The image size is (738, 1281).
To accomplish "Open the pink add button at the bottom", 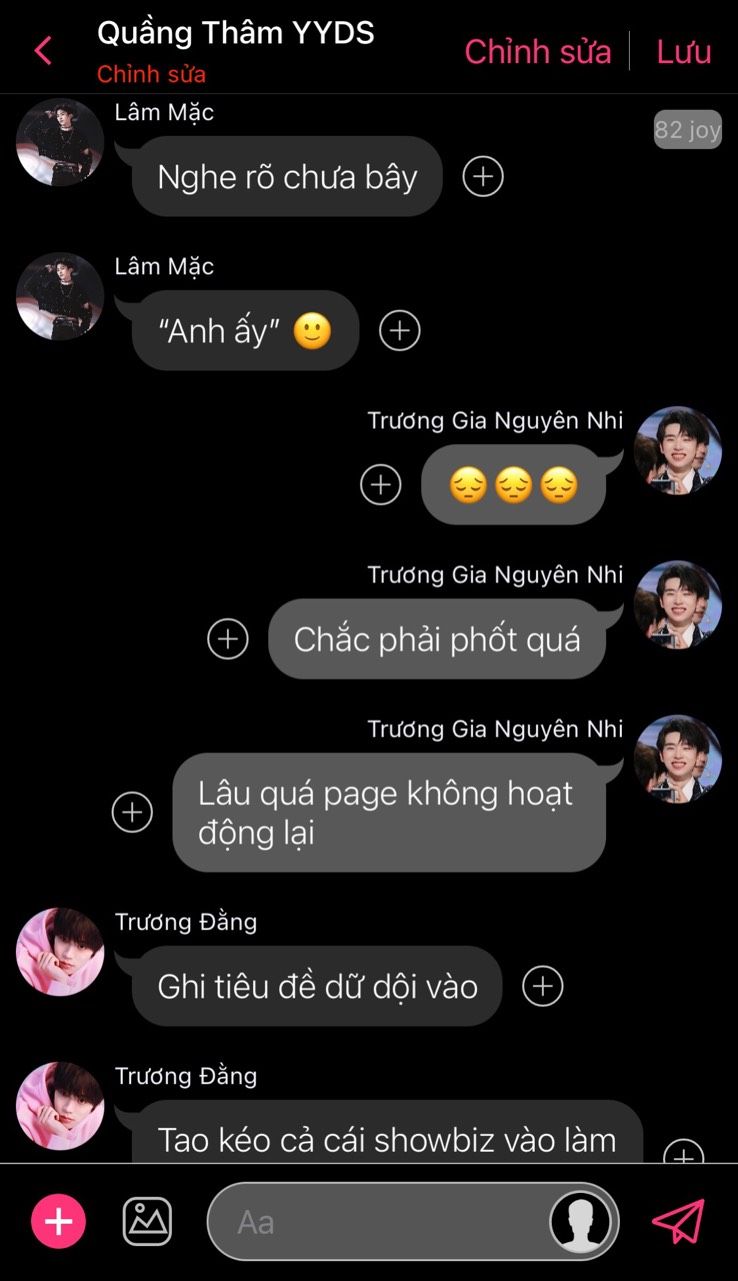I will (x=58, y=1221).
